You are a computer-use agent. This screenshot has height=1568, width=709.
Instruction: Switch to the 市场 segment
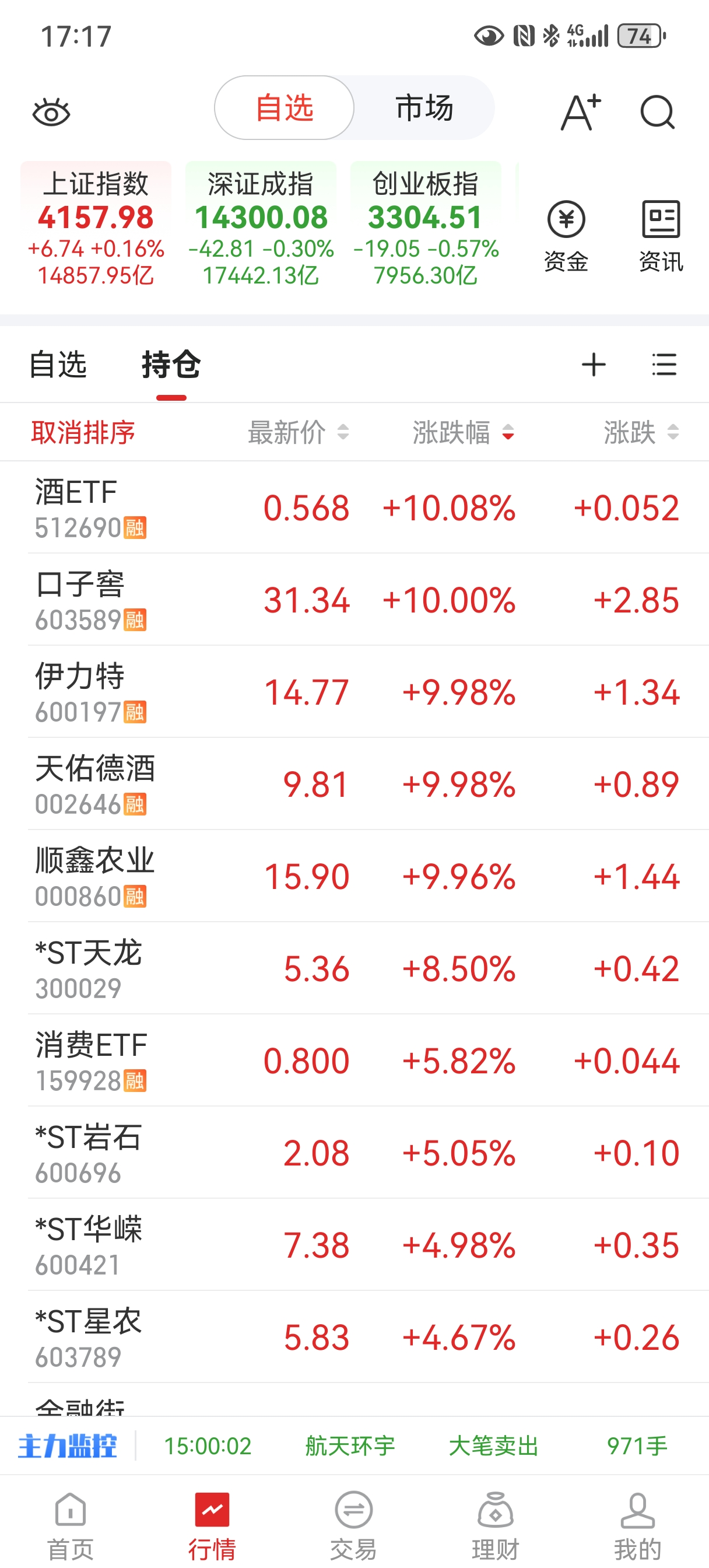click(x=424, y=108)
